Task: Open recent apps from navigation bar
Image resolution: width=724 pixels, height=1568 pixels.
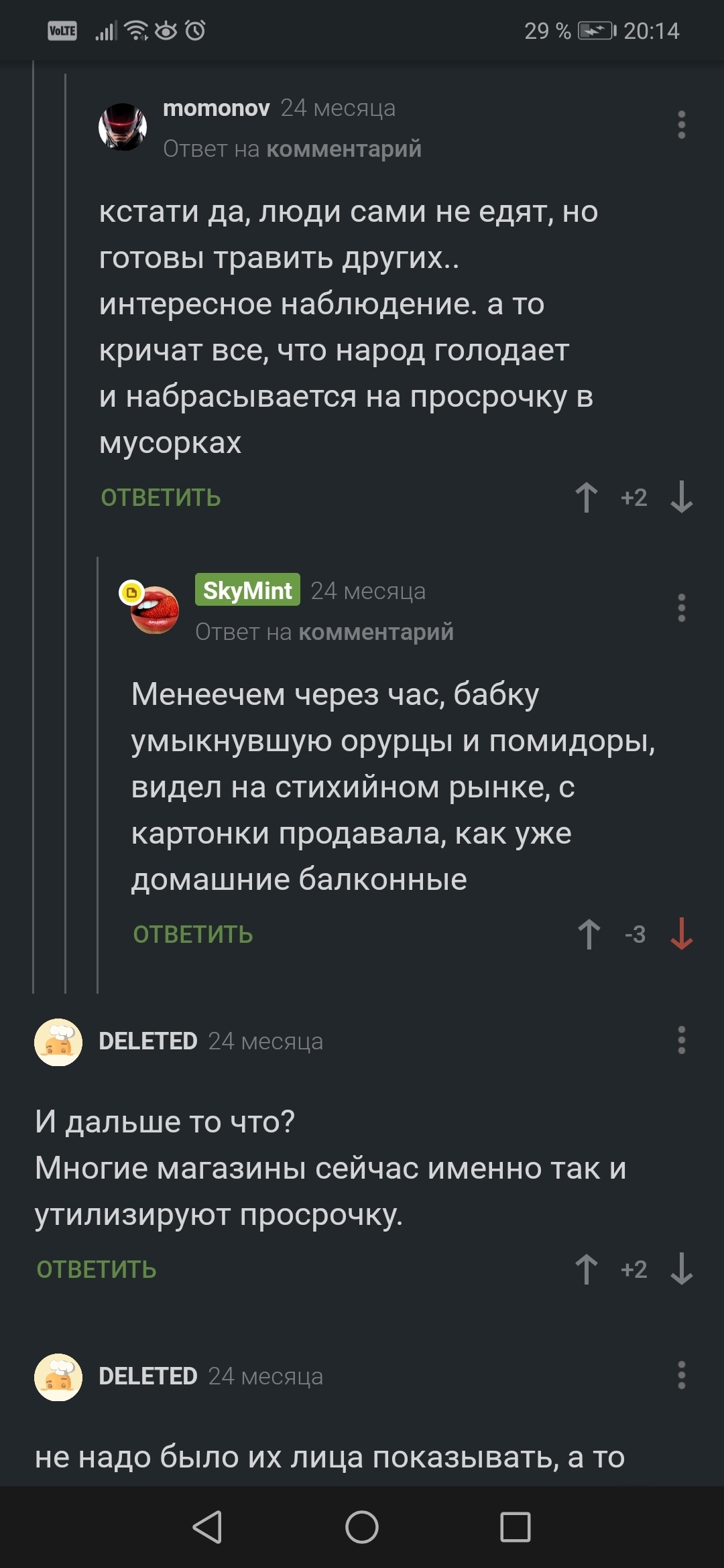Action: 516,1528
